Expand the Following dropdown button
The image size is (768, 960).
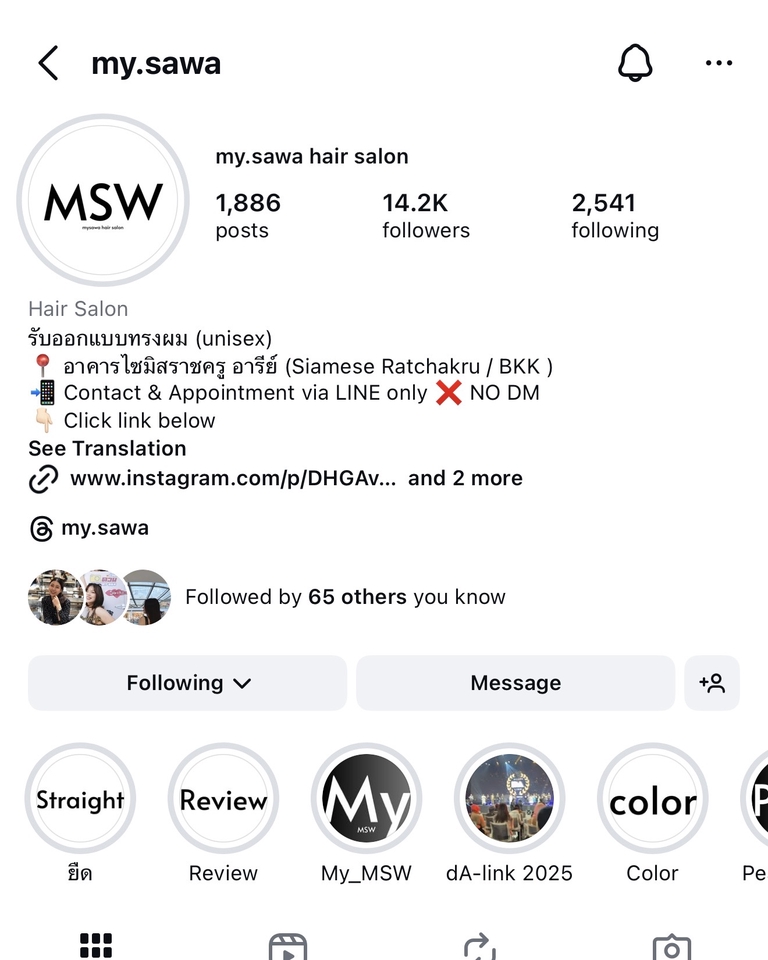click(188, 683)
